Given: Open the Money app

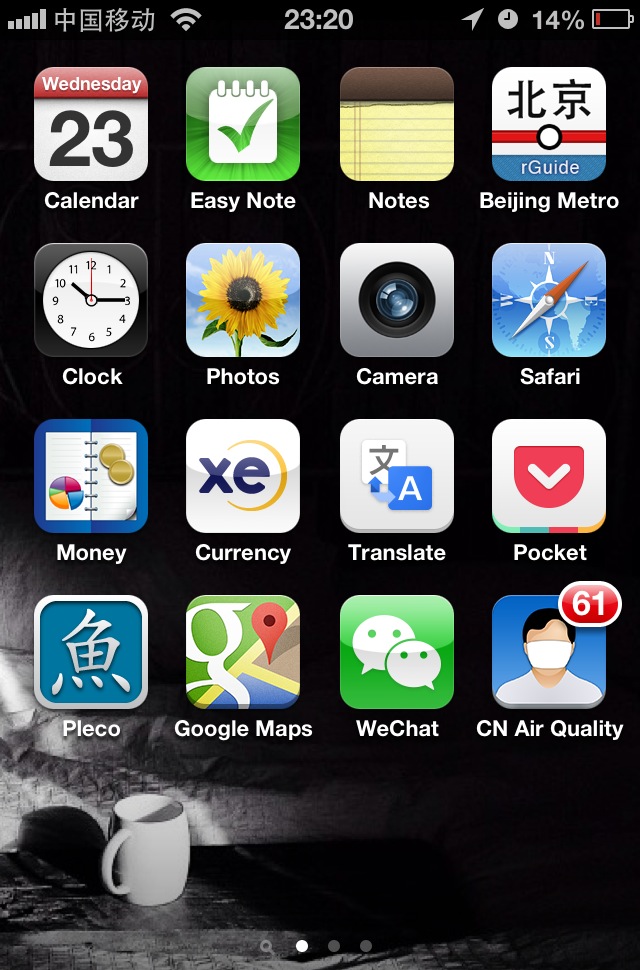Looking at the screenshot, I should point(91,476).
